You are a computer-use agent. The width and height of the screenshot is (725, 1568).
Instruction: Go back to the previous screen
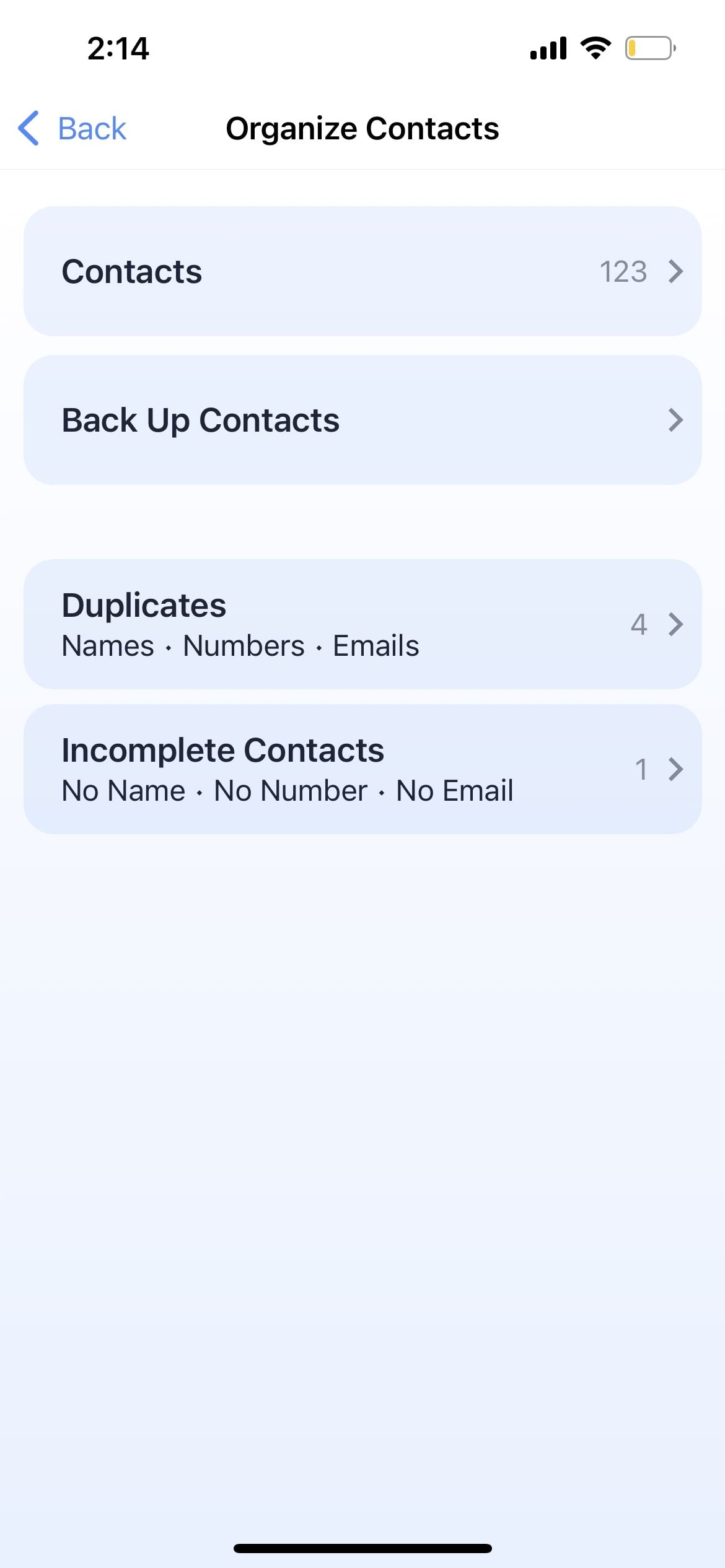point(73,129)
